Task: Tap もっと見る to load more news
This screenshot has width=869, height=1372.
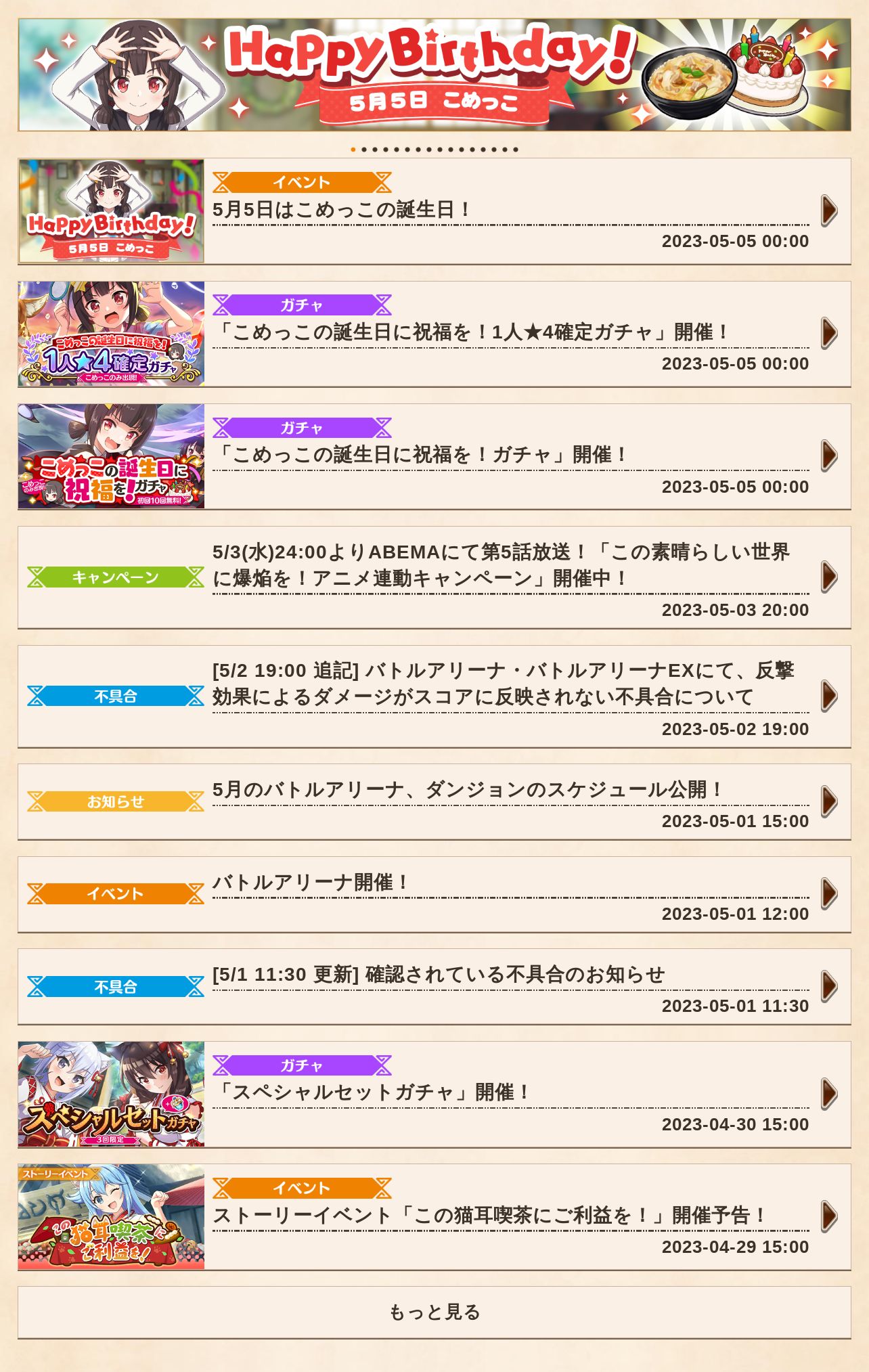Action: tap(434, 1312)
